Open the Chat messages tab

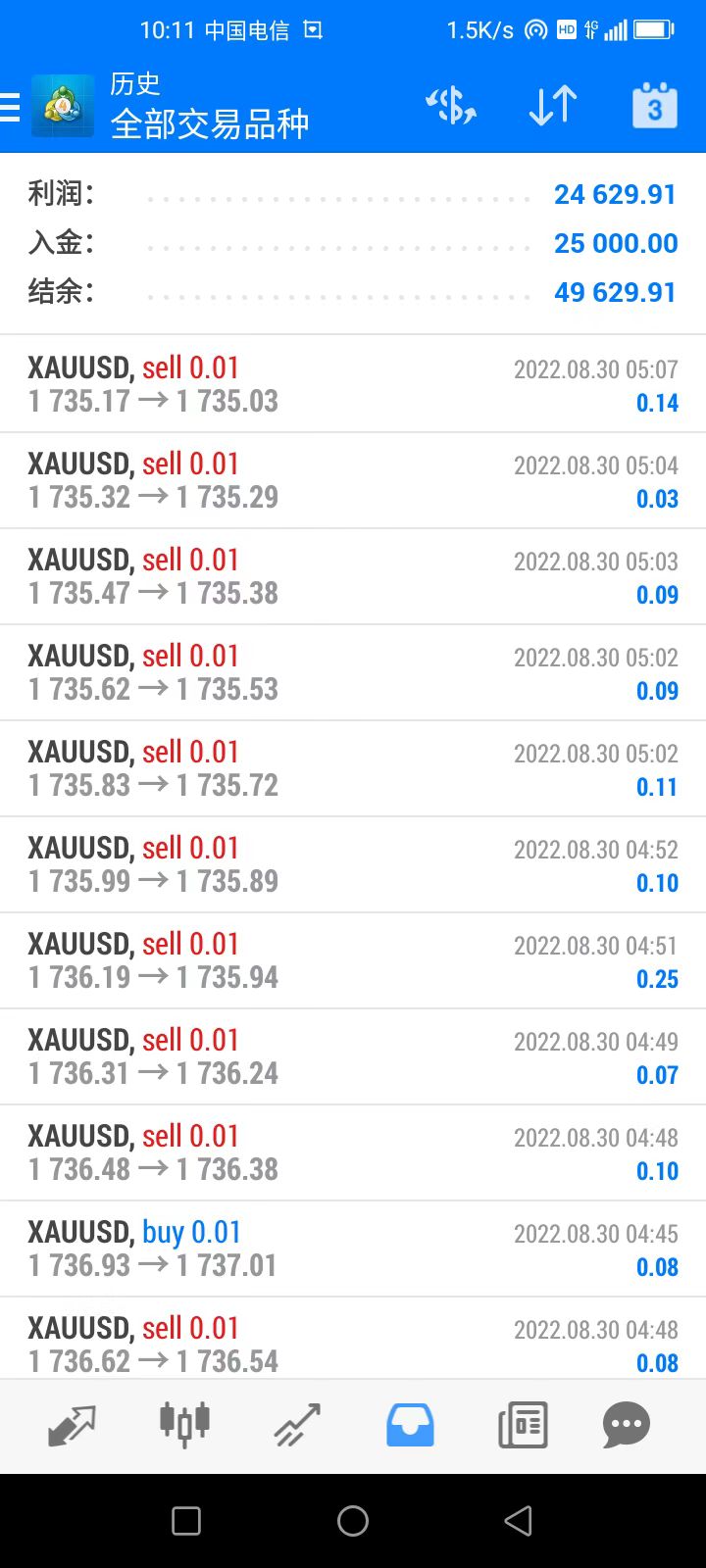(627, 1425)
